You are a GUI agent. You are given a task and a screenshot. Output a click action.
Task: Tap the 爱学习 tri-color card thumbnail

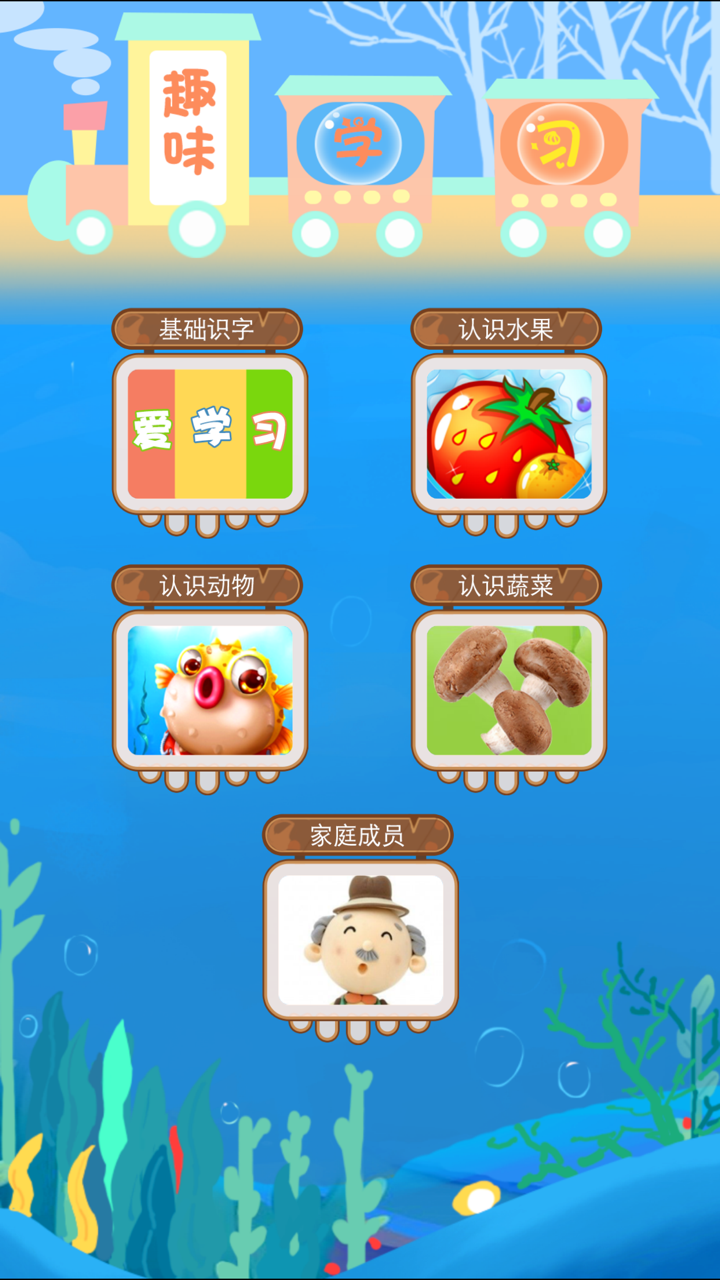(210, 432)
